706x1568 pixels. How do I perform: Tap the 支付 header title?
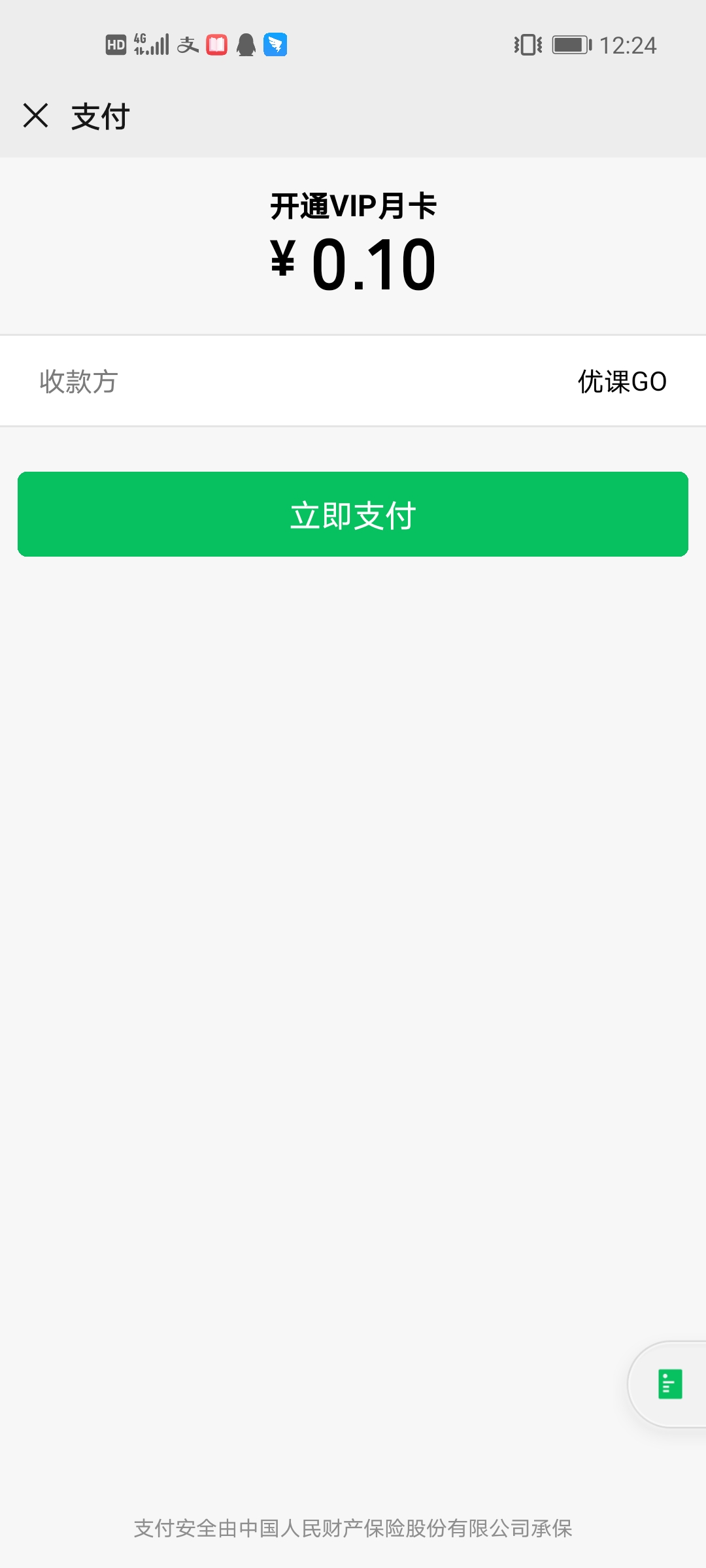click(x=98, y=116)
